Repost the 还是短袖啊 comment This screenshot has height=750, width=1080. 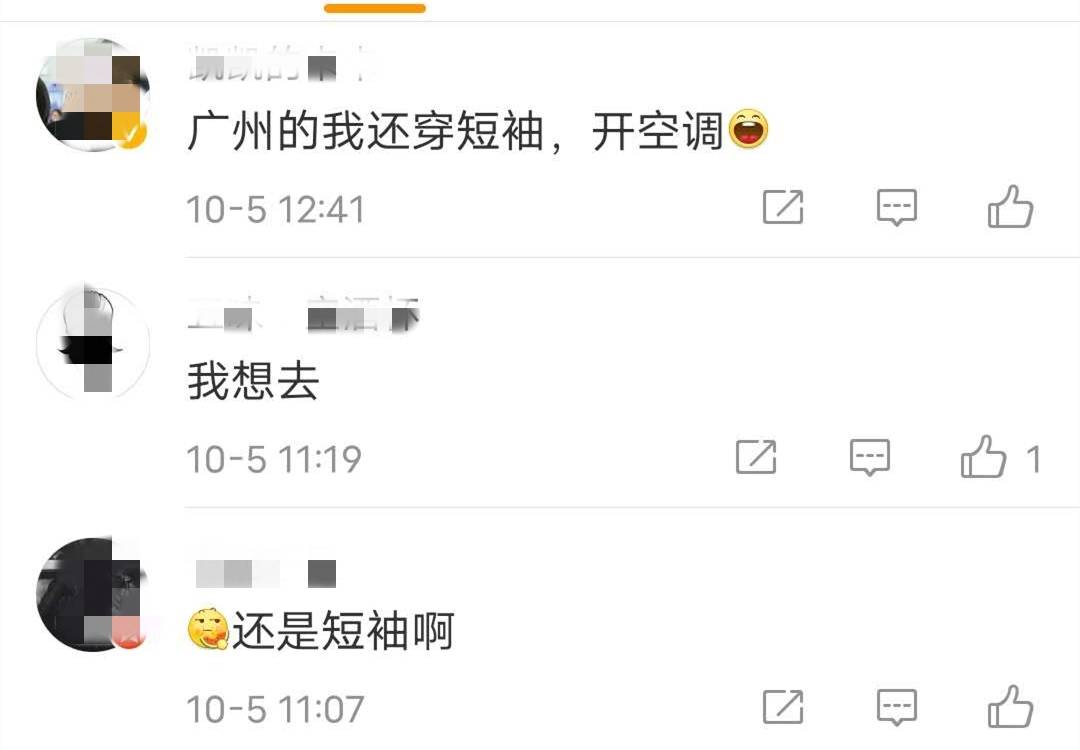783,707
